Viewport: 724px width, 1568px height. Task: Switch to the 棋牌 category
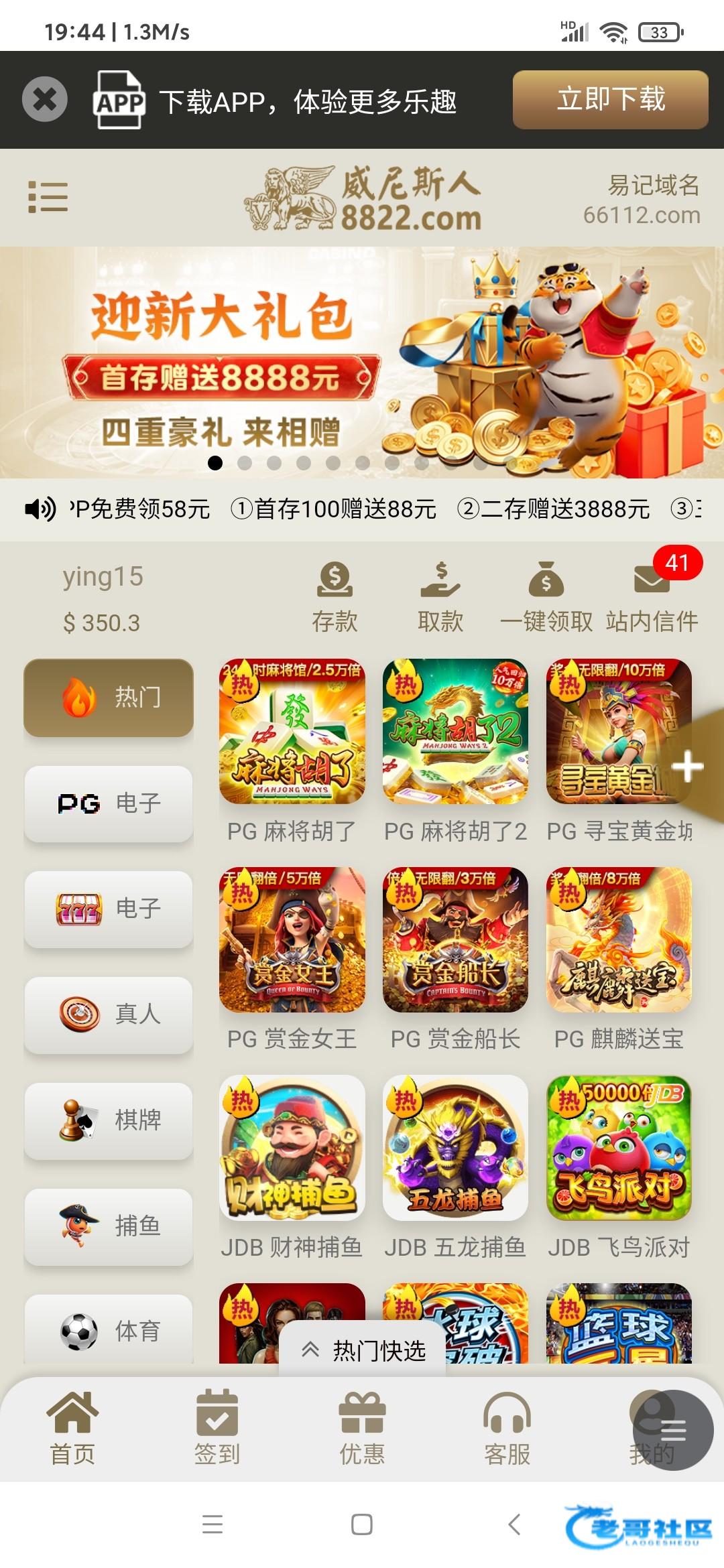109,1120
